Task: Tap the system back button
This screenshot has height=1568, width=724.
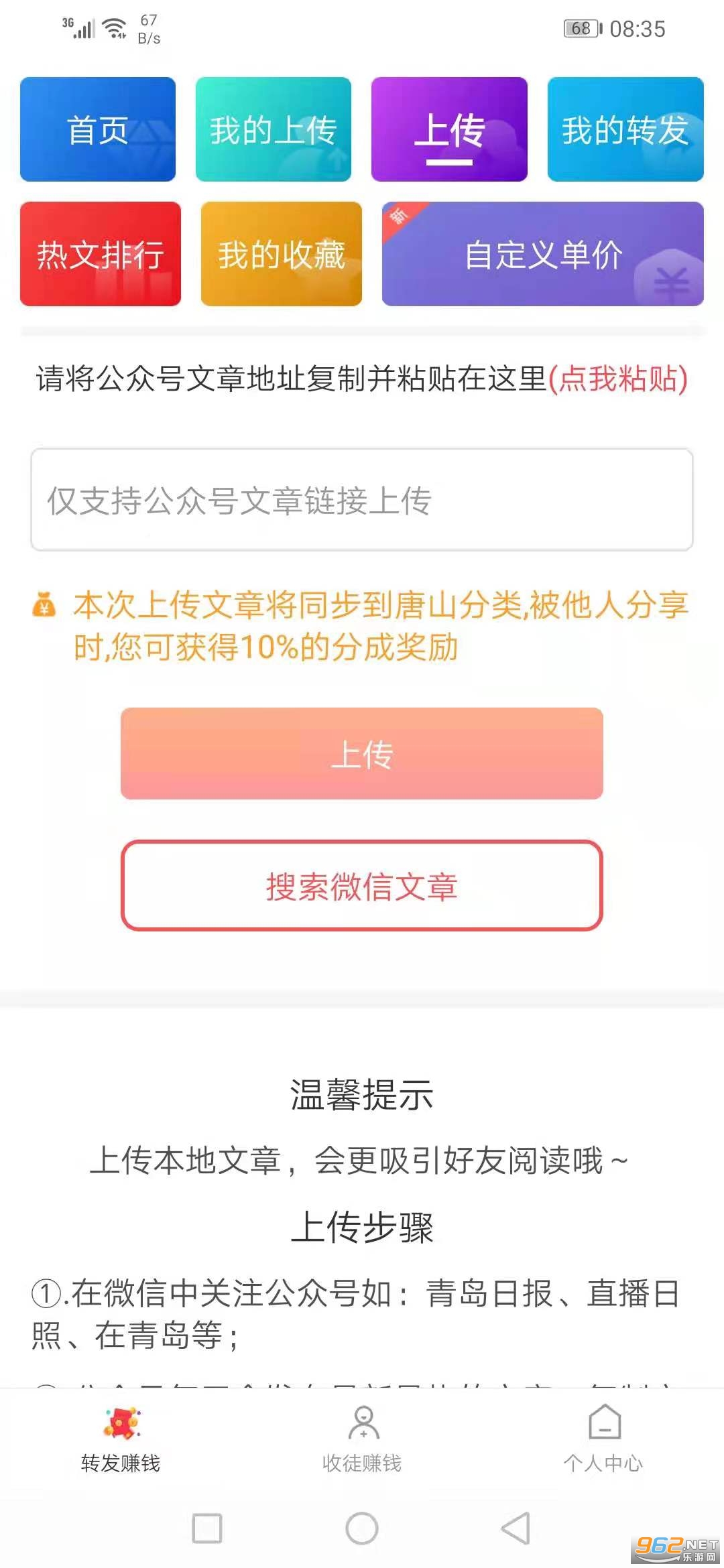Action: pyautogui.click(x=516, y=1528)
